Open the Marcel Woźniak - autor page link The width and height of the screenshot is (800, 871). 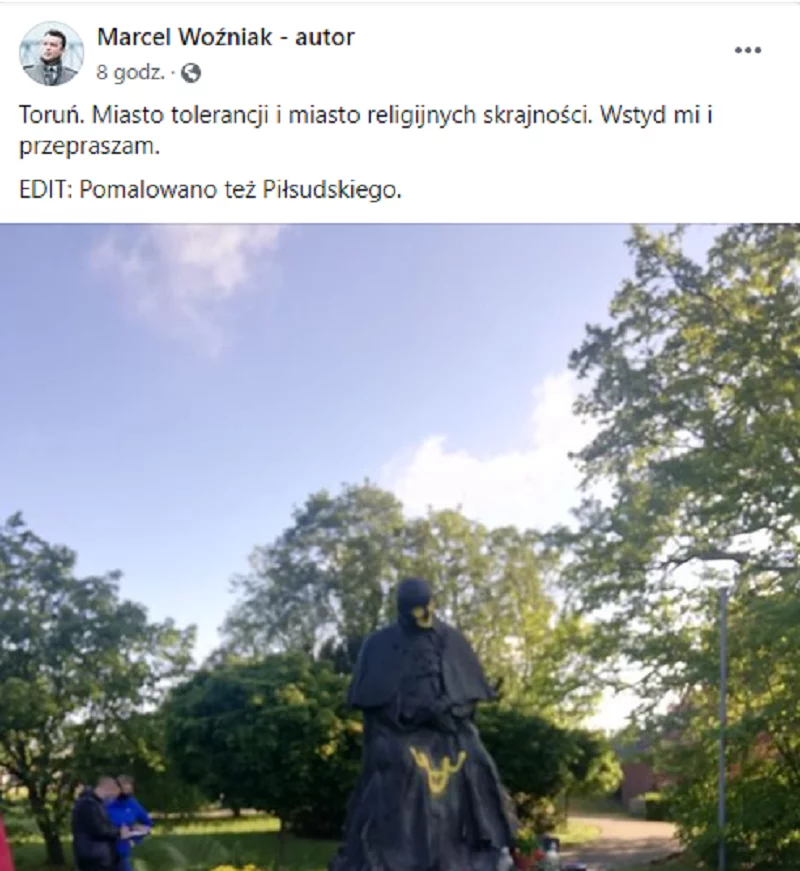click(x=225, y=38)
